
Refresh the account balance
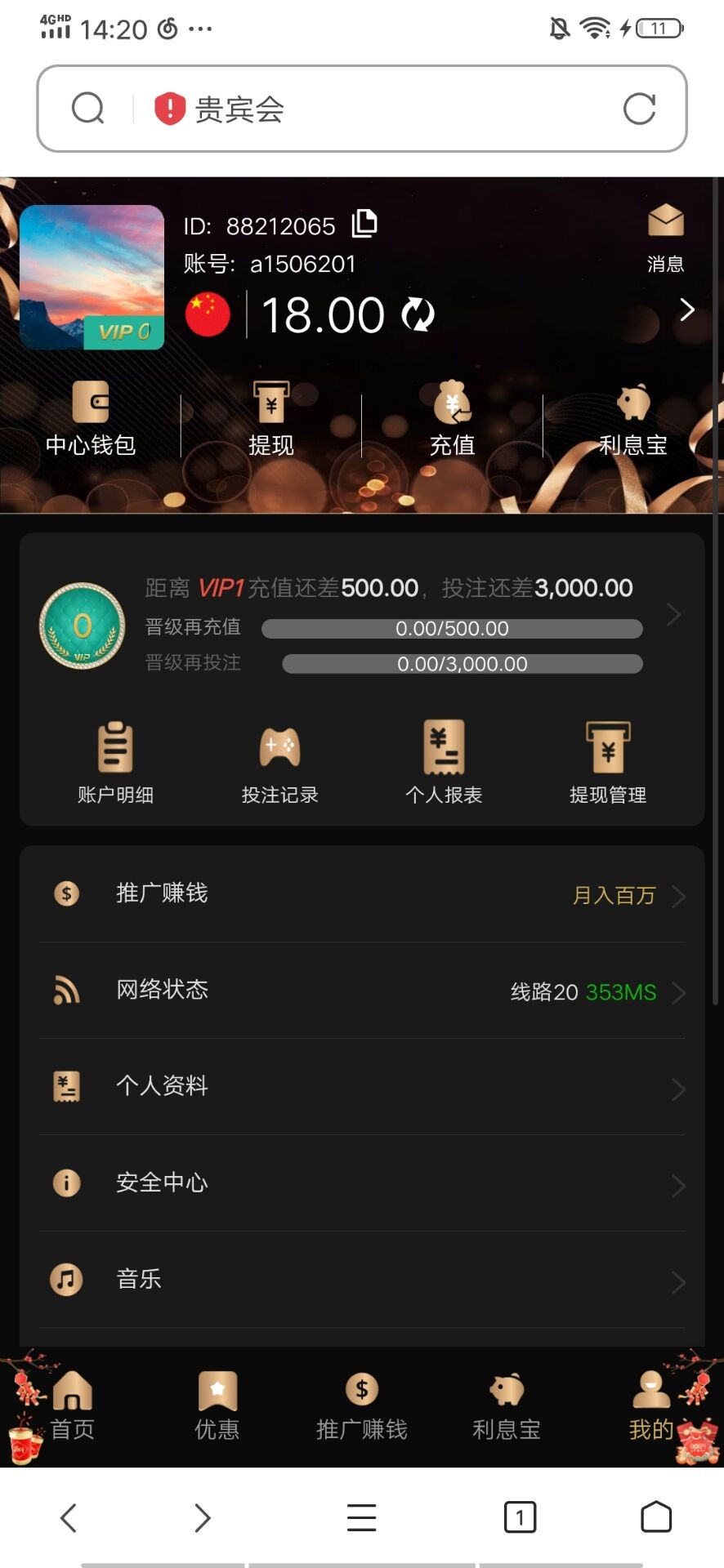(418, 315)
